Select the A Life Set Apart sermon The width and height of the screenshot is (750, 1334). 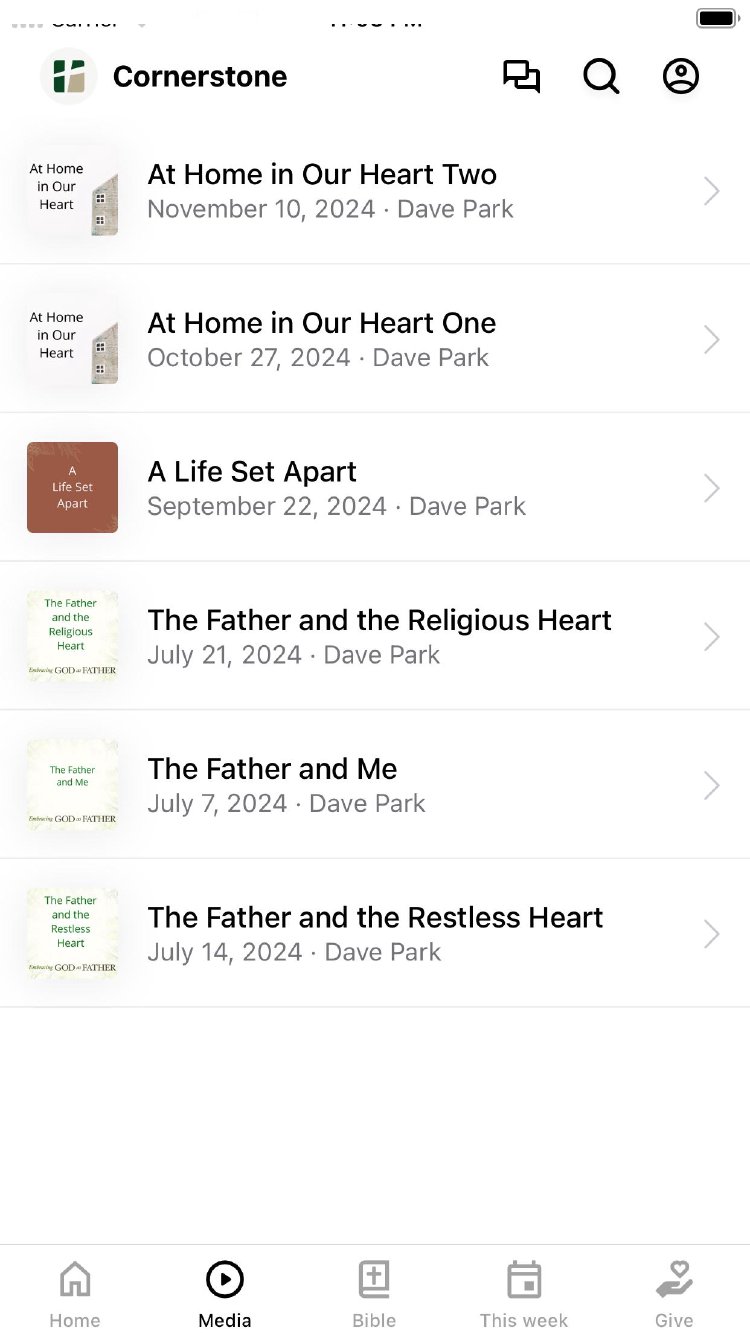tap(375, 488)
